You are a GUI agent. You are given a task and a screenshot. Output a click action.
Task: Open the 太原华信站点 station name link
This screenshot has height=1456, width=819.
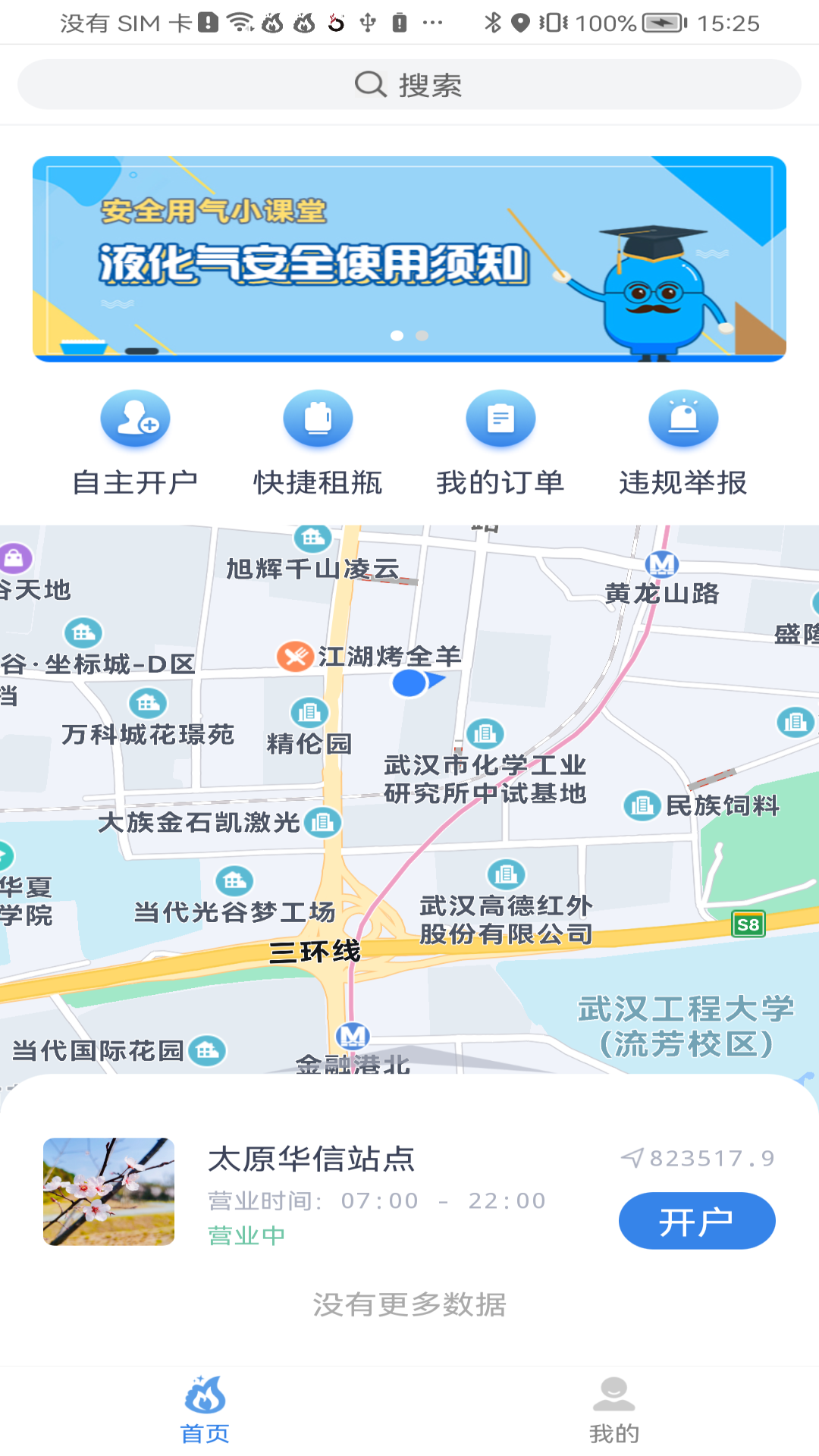tap(312, 1159)
